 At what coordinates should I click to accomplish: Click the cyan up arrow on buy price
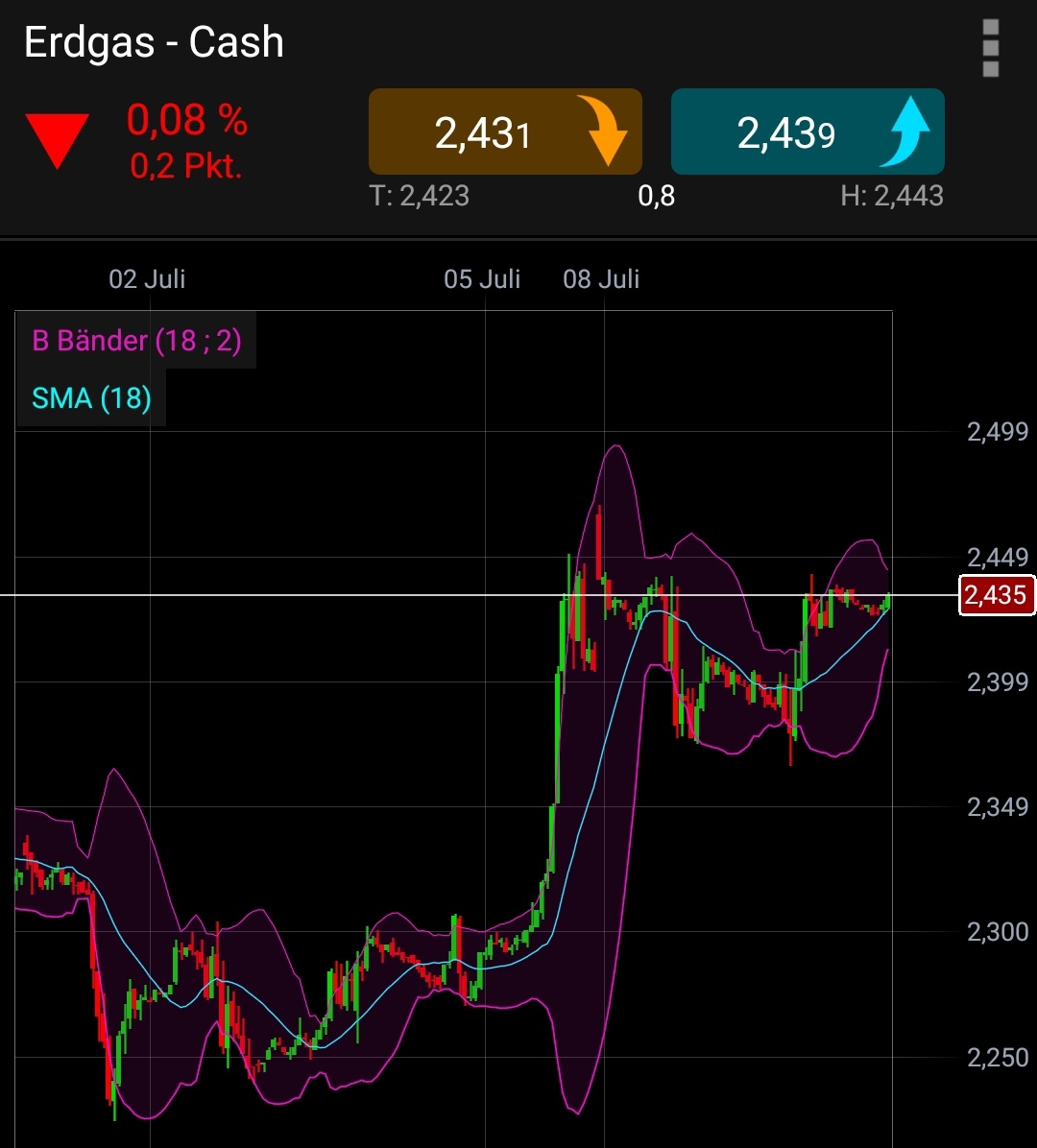pos(910,132)
